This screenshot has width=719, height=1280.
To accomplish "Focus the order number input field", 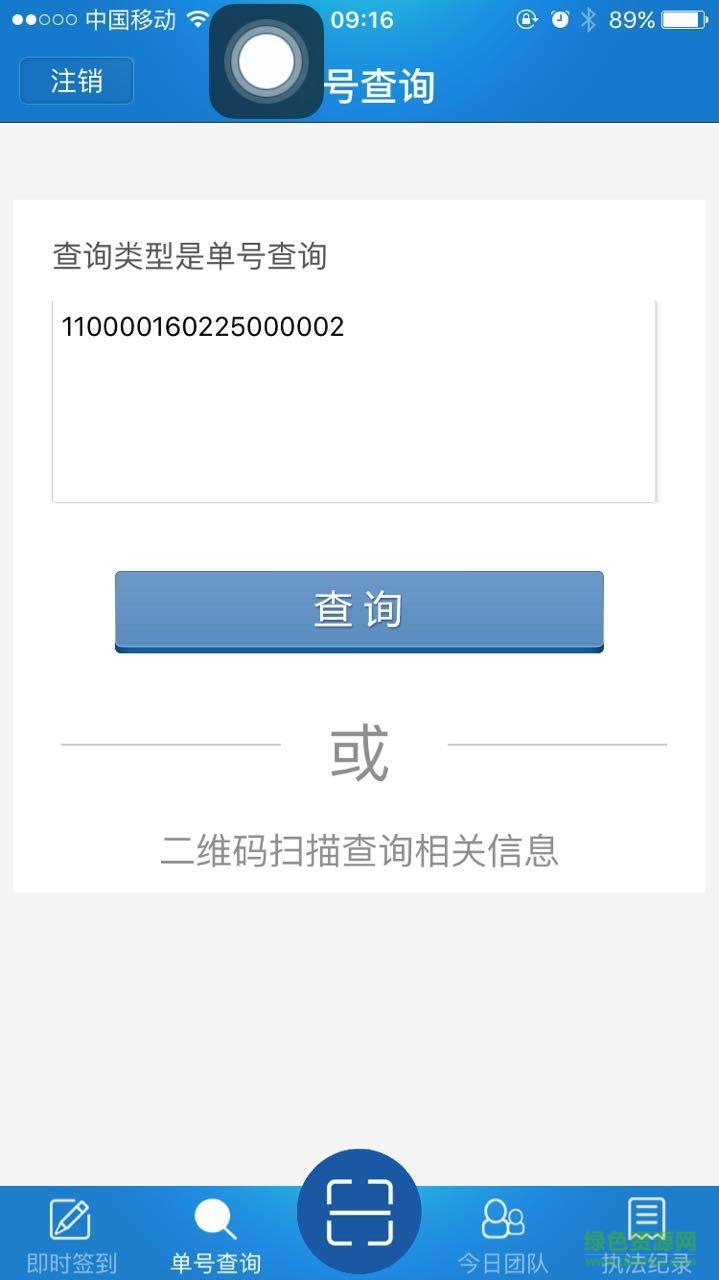I will click(x=354, y=401).
